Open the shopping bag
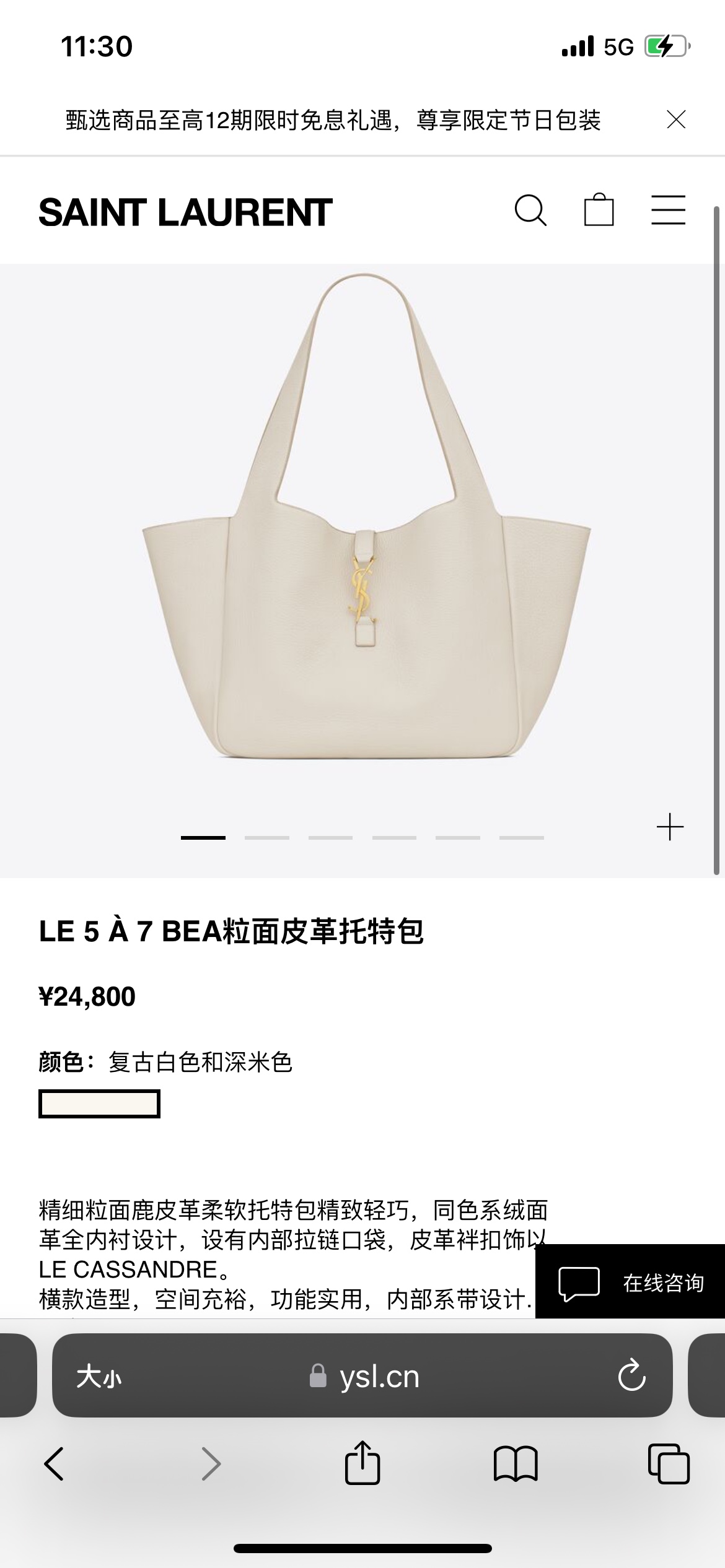 [x=599, y=209]
